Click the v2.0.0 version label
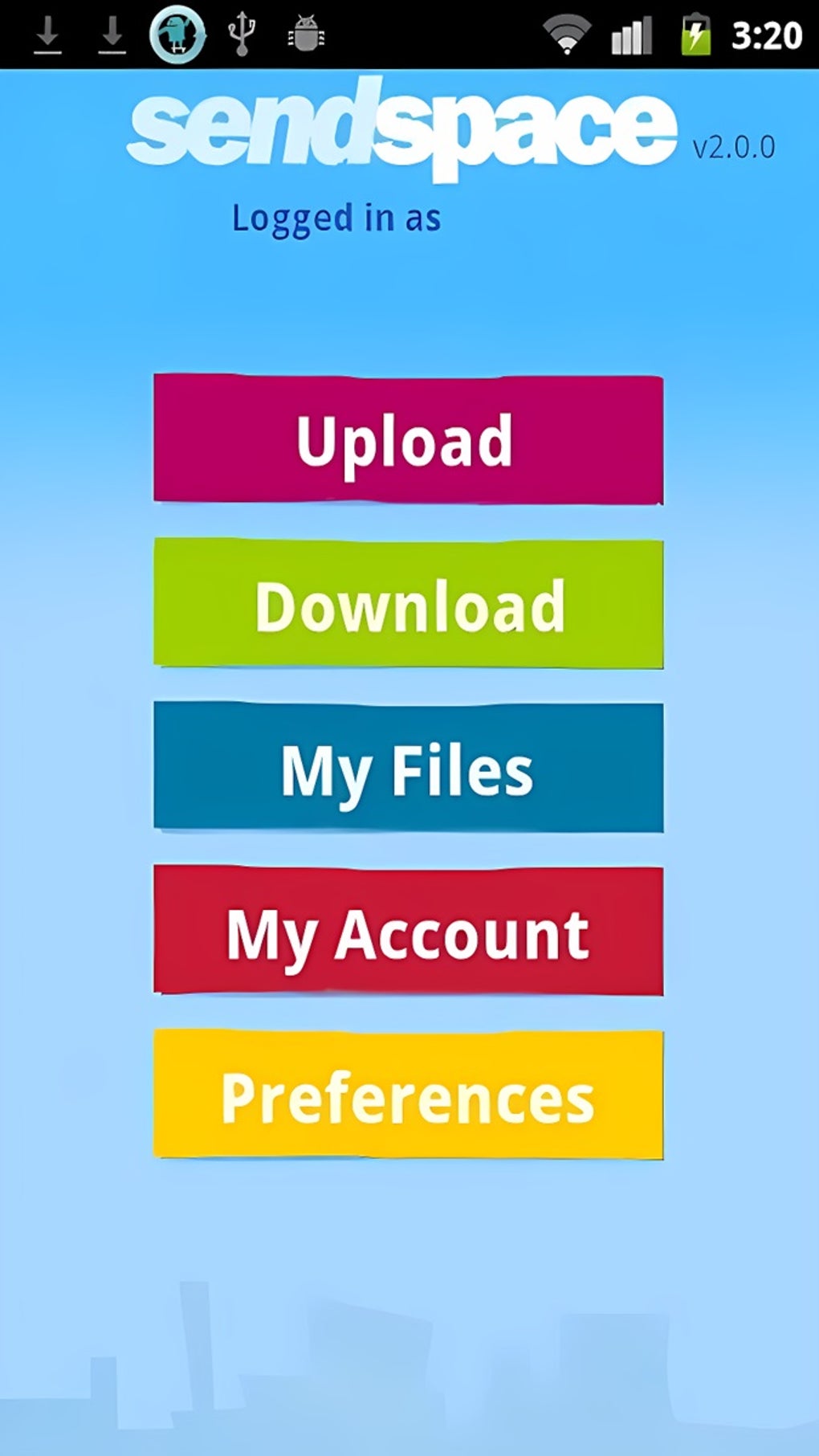819x1456 pixels. (733, 147)
